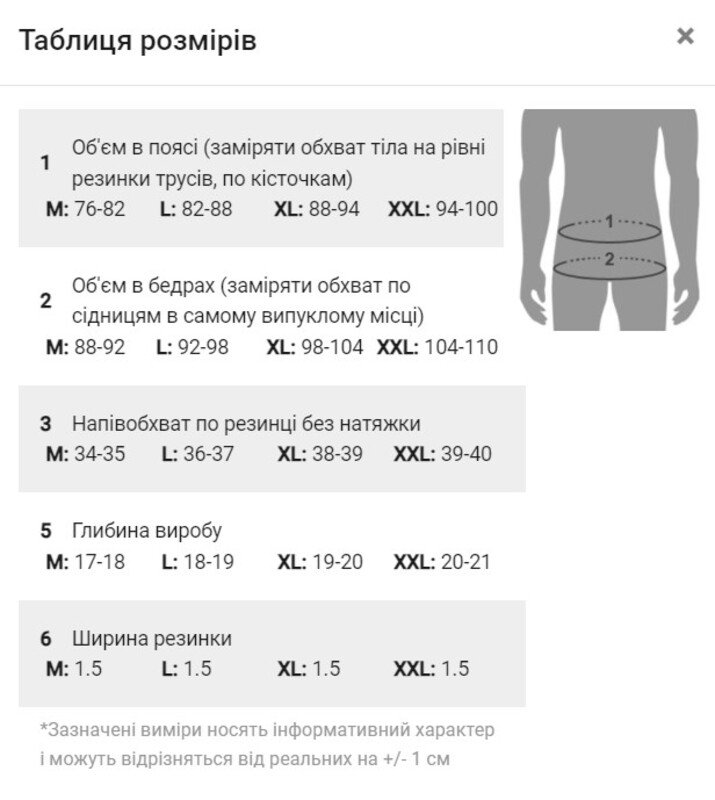Close the size chart dialog
Screen dimensions: 715x800
[685, 37]
